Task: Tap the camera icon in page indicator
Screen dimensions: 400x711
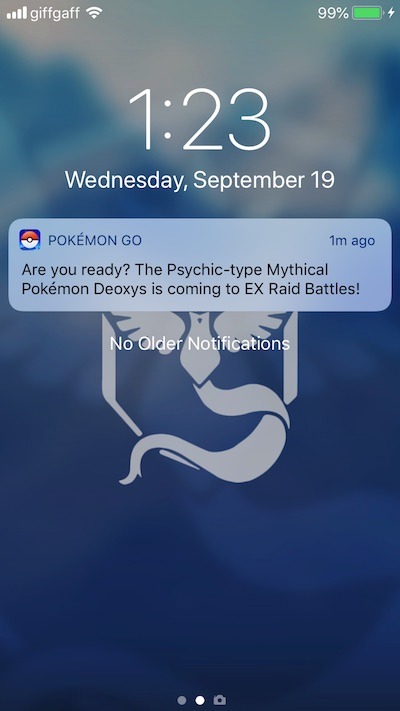Action: (220, 700)
